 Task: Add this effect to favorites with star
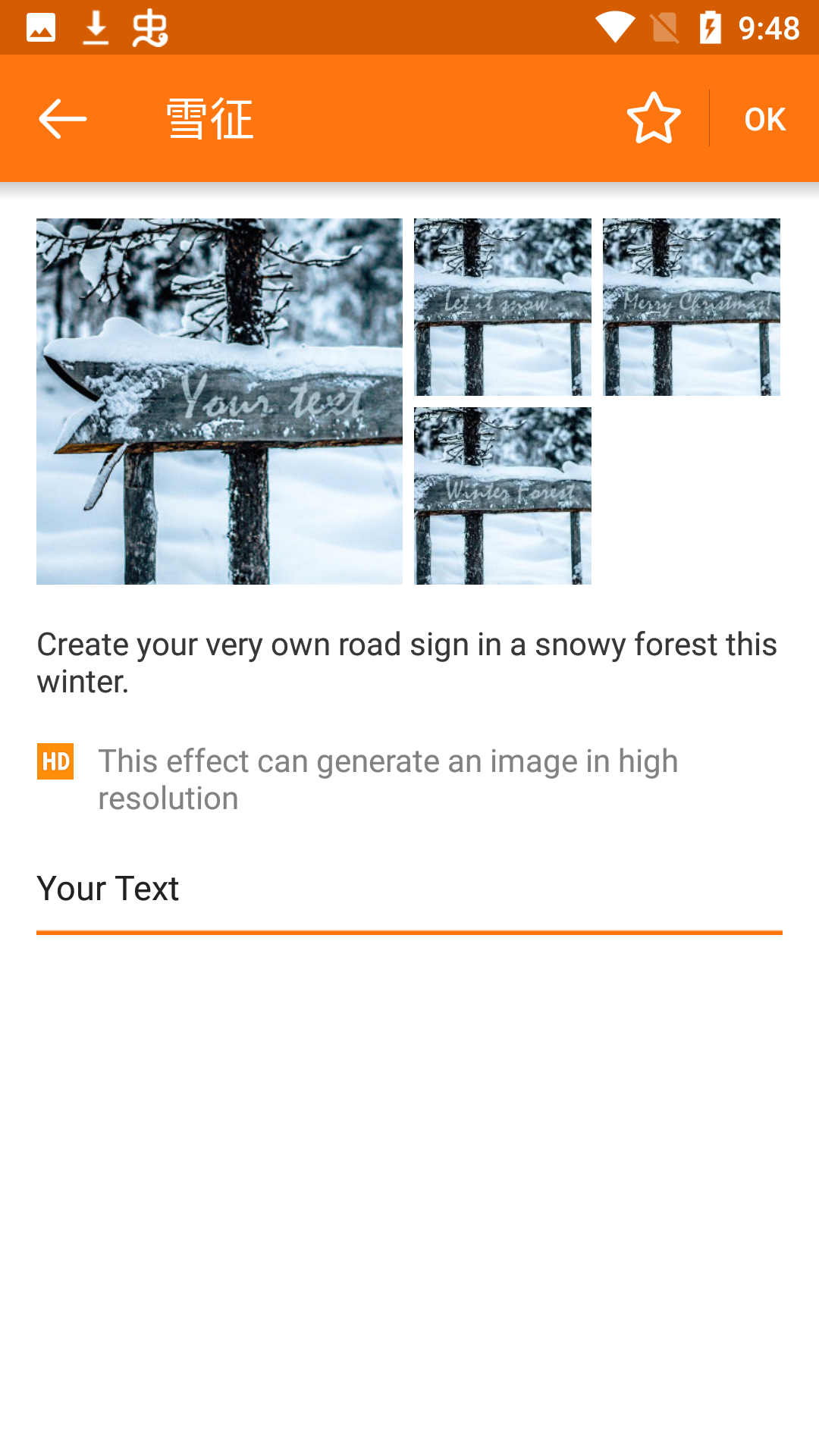(654, 118)
